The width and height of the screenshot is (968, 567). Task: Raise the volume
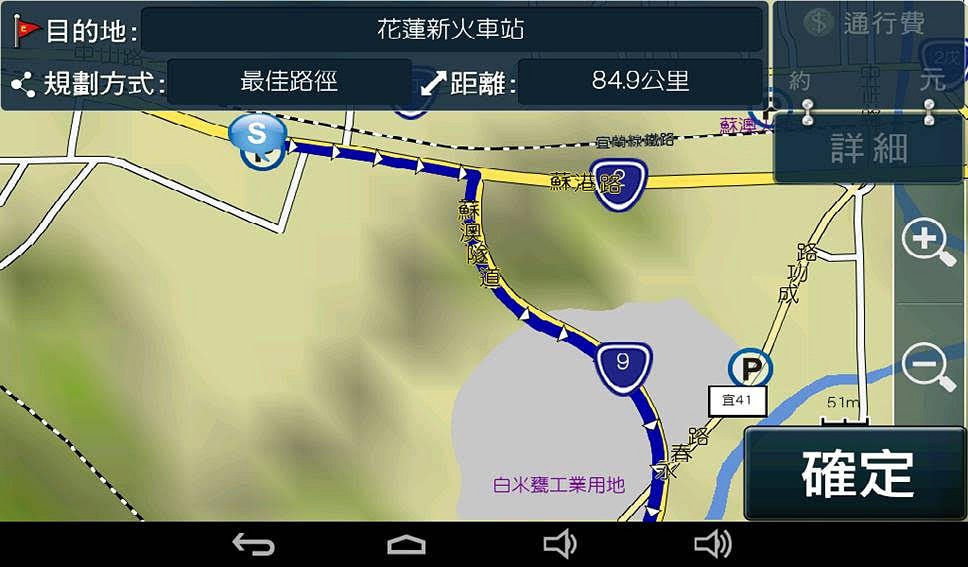(712, 544)
